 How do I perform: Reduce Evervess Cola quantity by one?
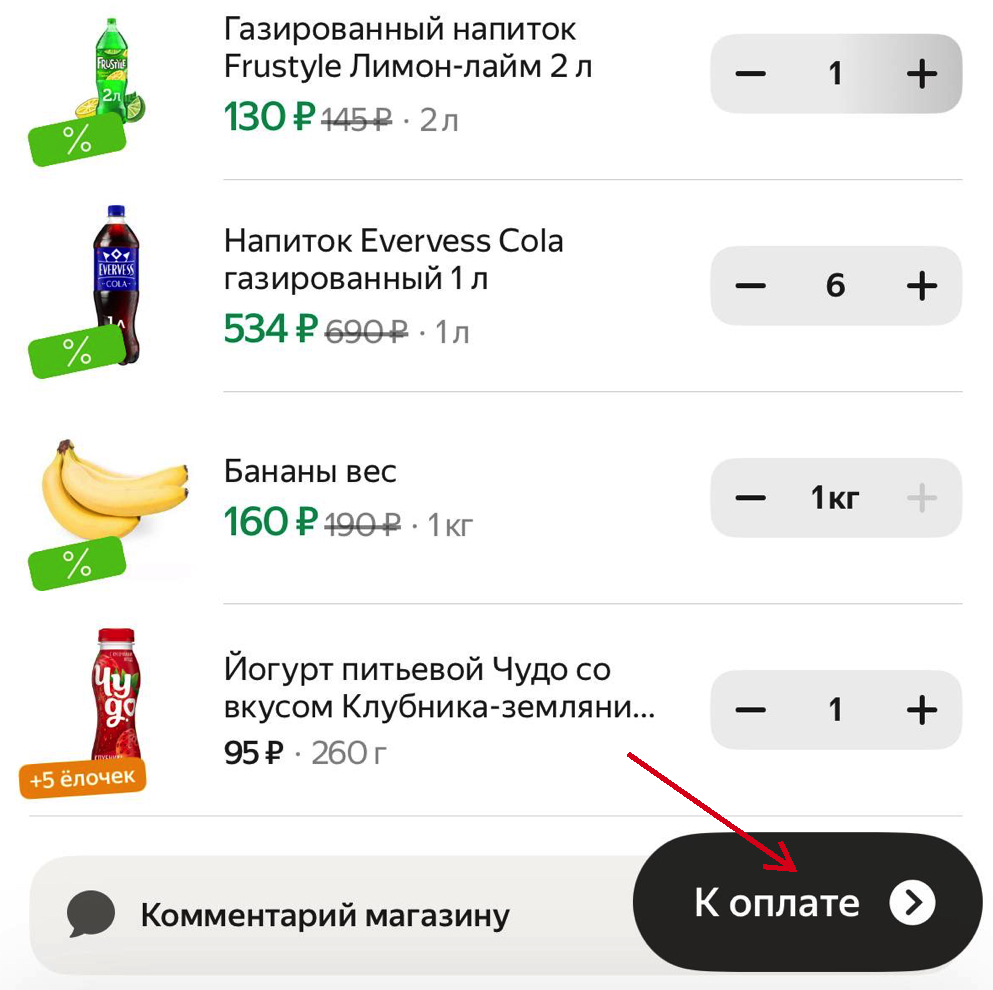click(750, 286)
